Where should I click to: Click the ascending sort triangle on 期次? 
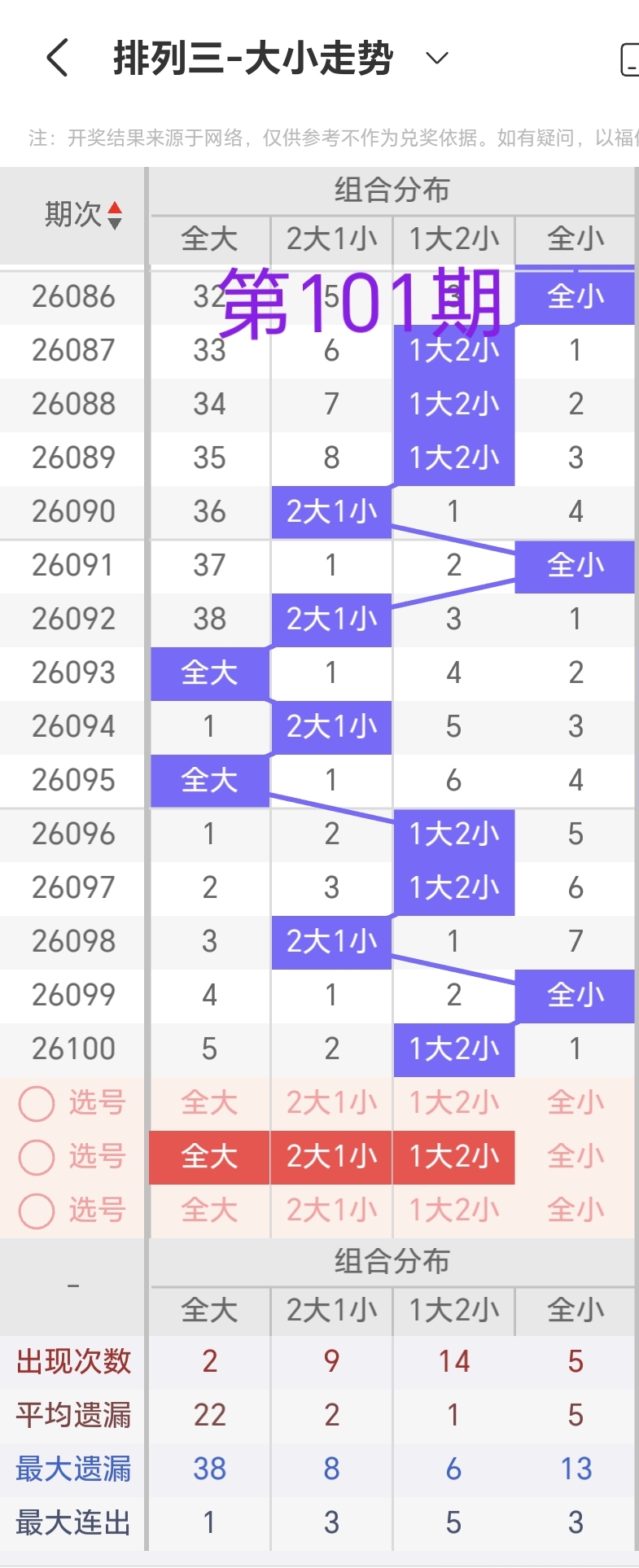tap(116, 210)
